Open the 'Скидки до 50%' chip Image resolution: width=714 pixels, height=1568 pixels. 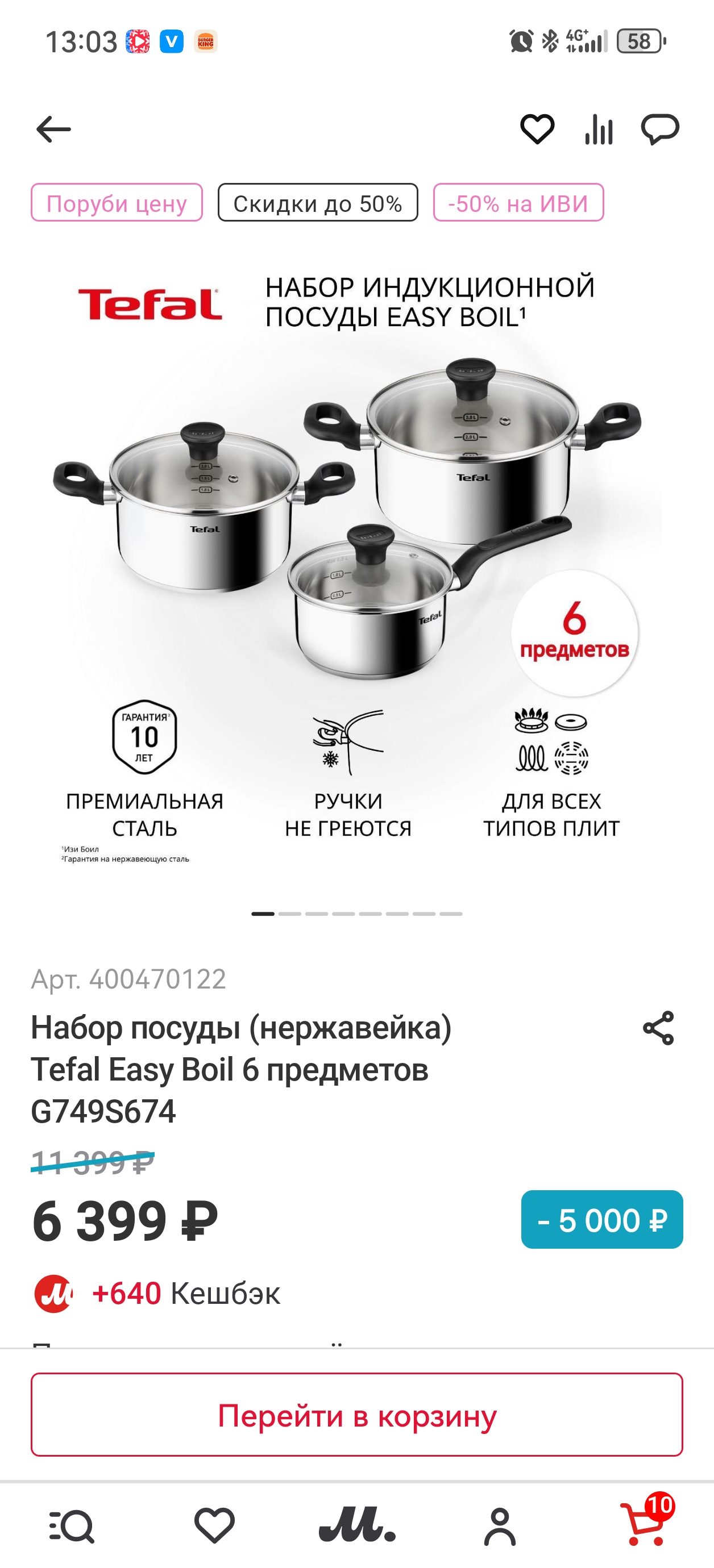click(318, 203)
